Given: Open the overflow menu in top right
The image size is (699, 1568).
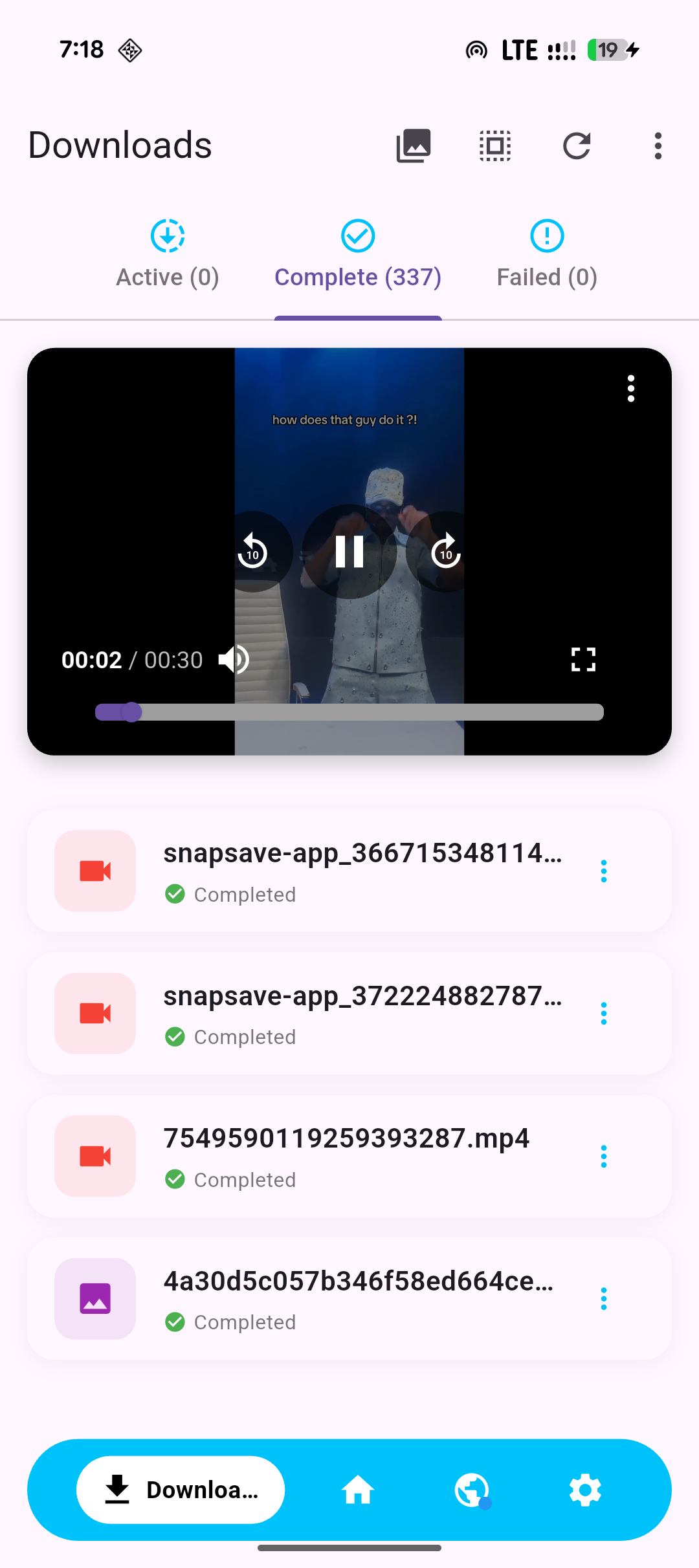Looking at the screenshot, I should pos(658,145).
